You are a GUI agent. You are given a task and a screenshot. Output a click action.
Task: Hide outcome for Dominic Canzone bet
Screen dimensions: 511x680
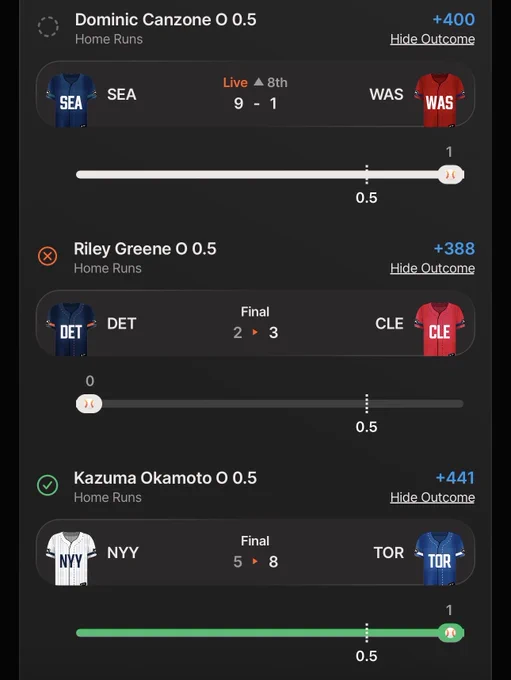[x=432, y=39]
